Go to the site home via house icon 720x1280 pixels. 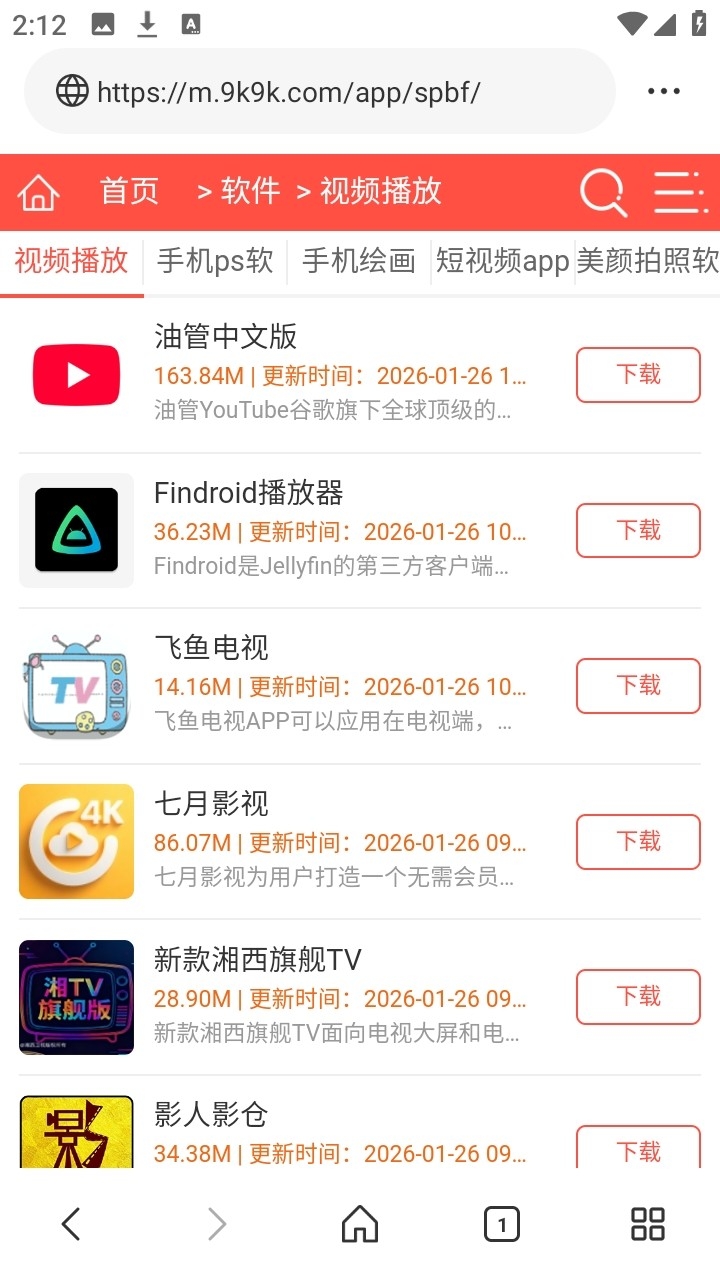[x=40, y=192]
